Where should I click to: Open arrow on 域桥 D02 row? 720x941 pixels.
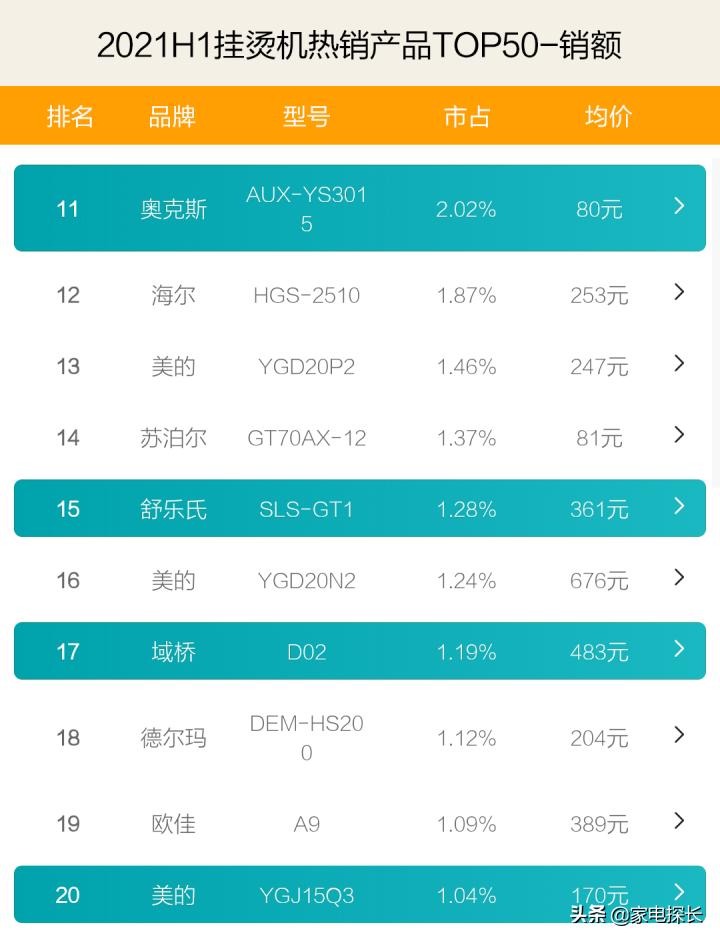(x=679, y=651)
